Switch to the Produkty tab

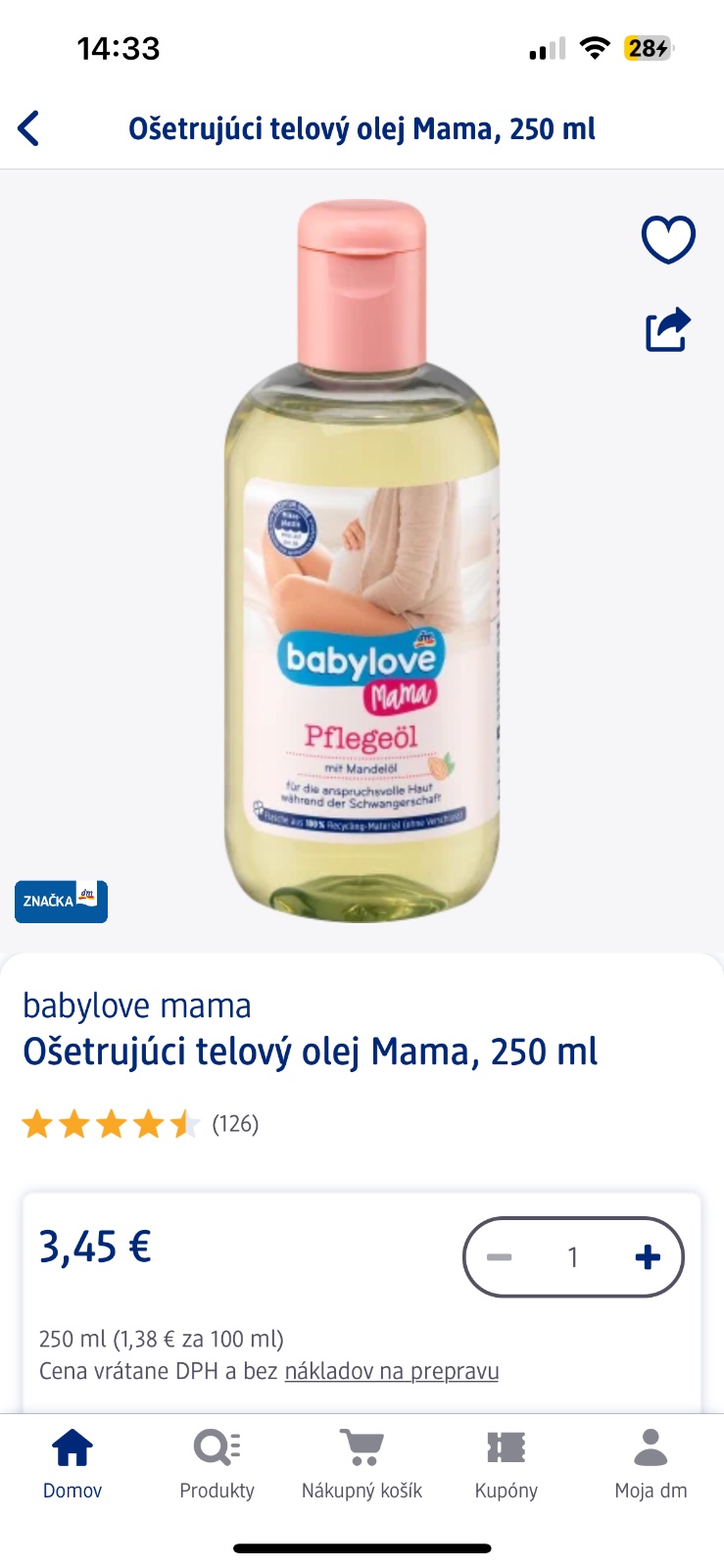(217, 1463)
